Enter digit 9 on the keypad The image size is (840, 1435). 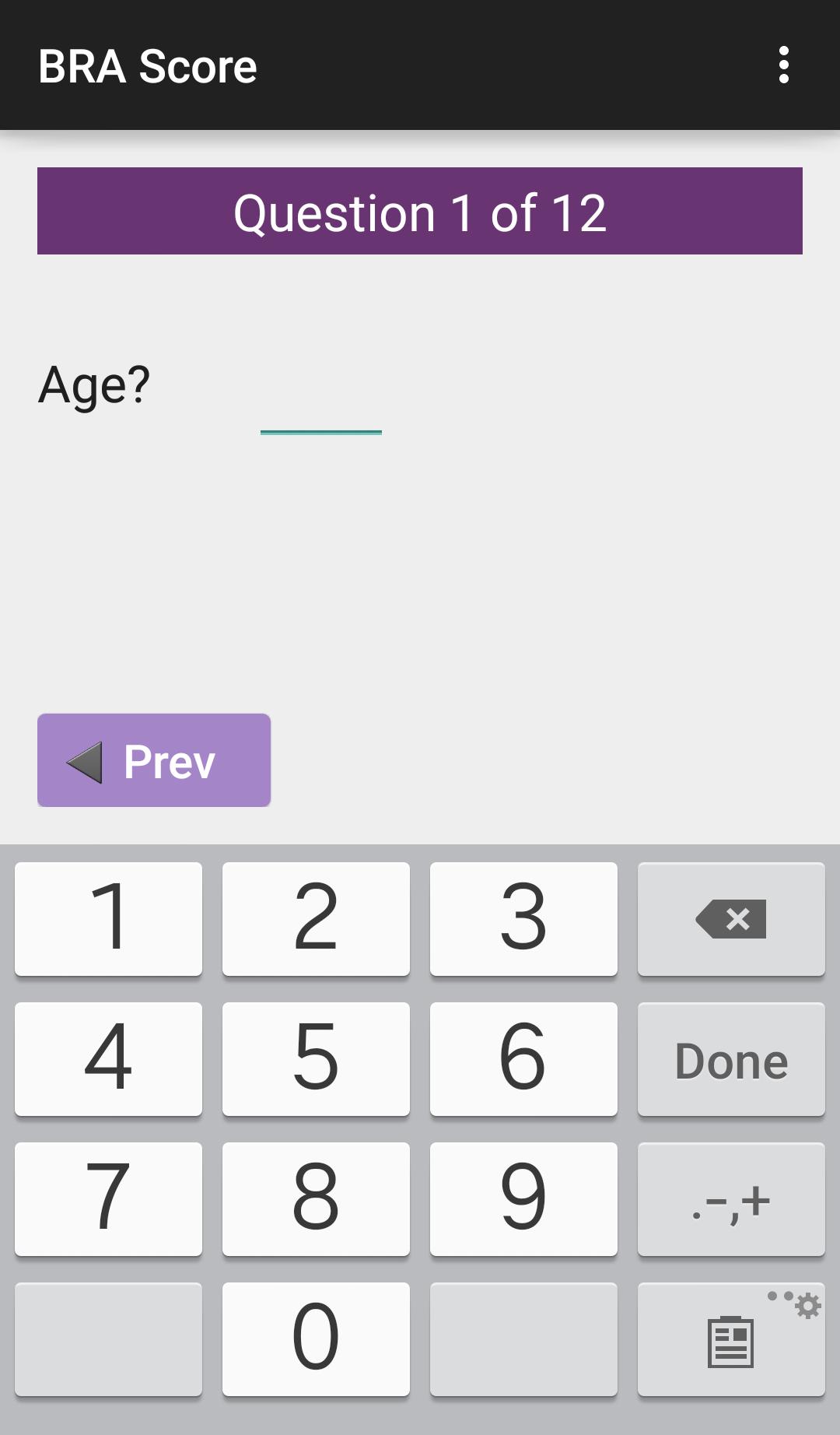[x=523, y=1199]
